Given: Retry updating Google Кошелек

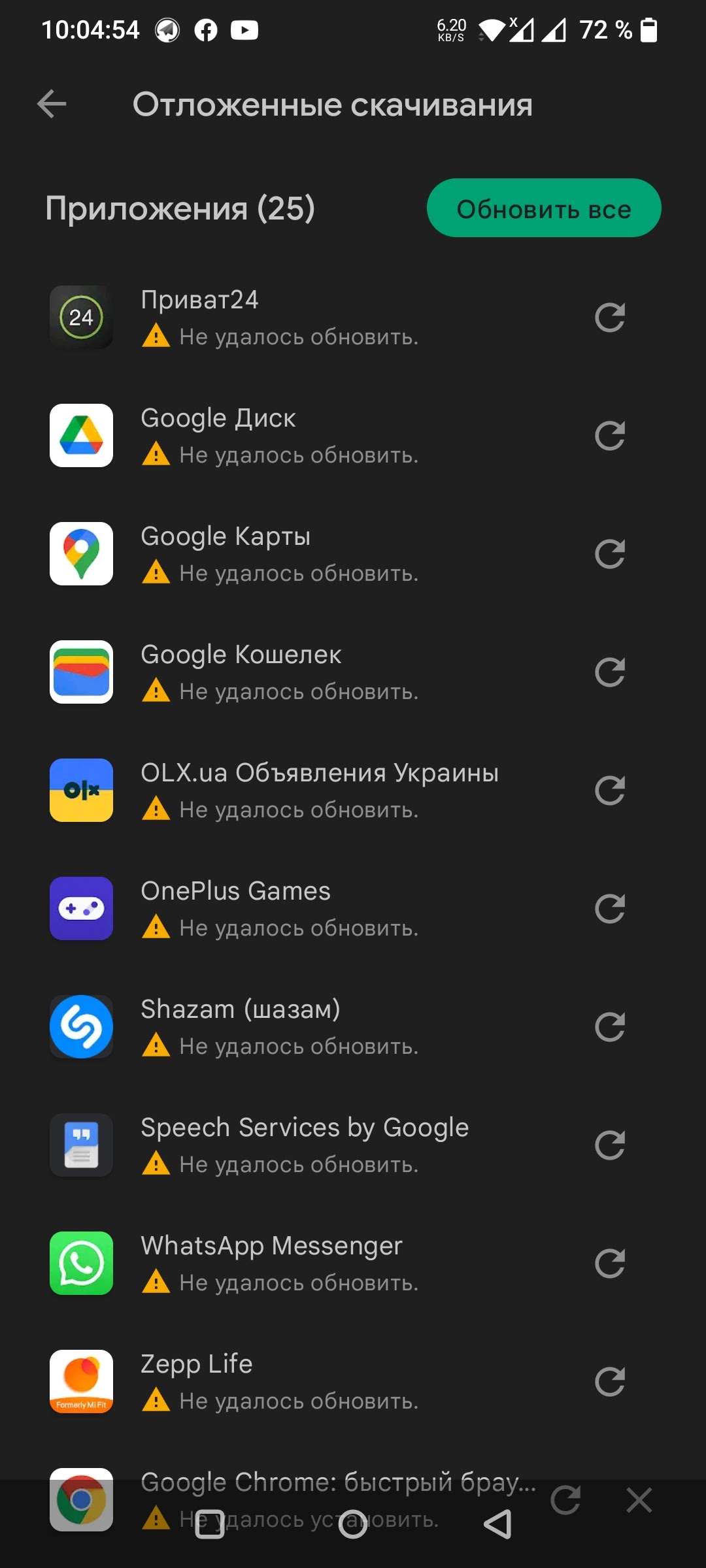Looking at the screenshot, I should click(x=609, y=673).
